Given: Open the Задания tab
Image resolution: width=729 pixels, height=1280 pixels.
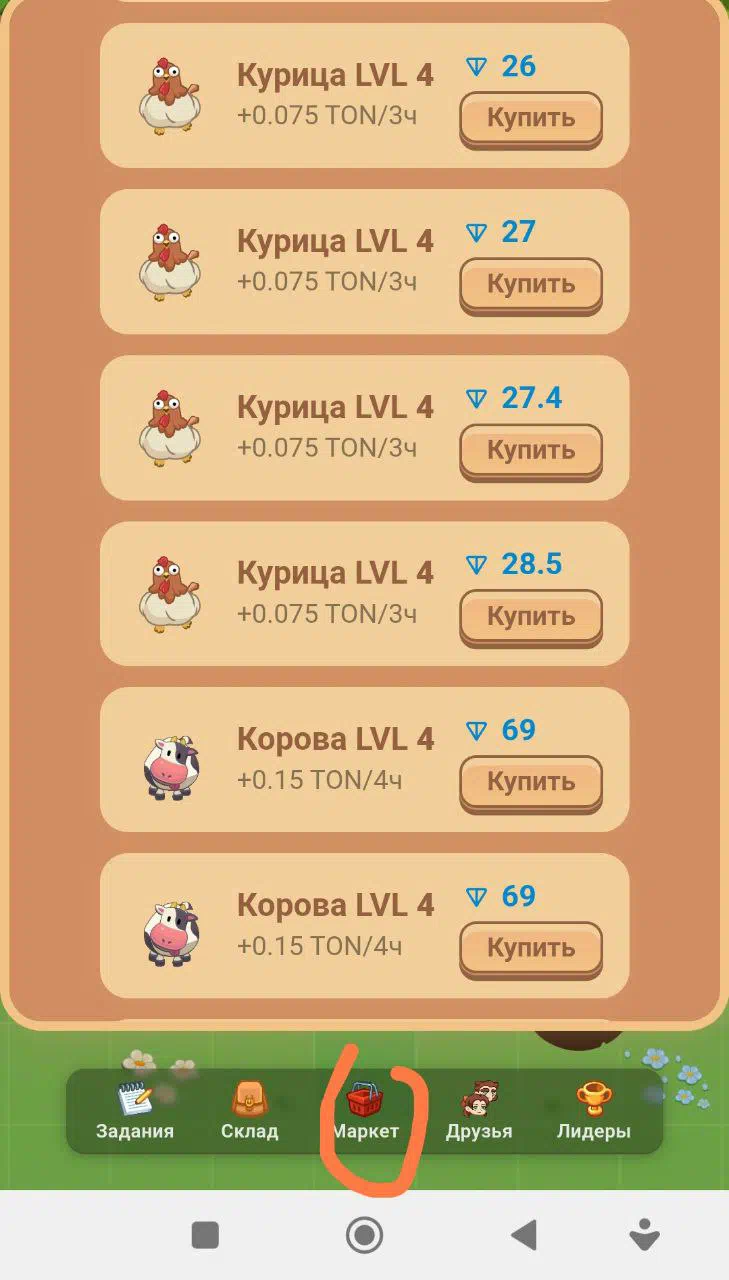Looking at the screenshot, I should [135, 1112].
